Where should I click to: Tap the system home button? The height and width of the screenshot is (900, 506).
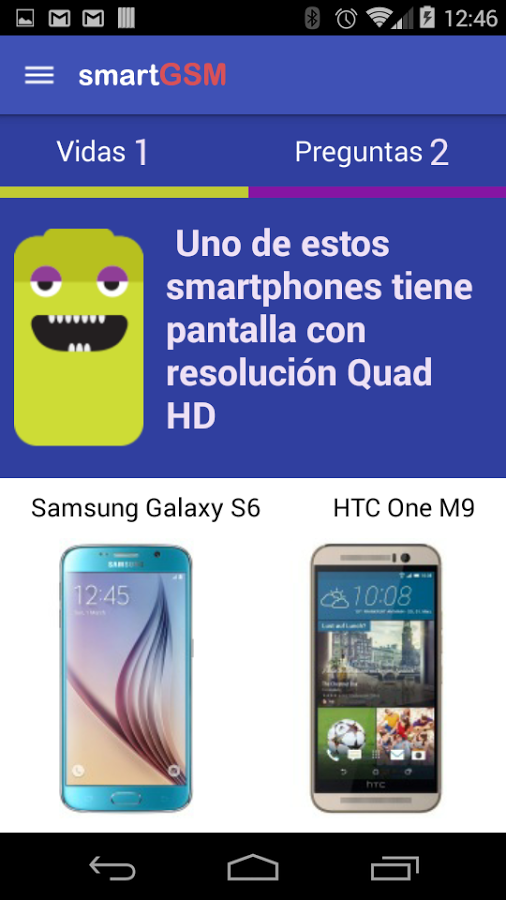(x=252, y=867)
